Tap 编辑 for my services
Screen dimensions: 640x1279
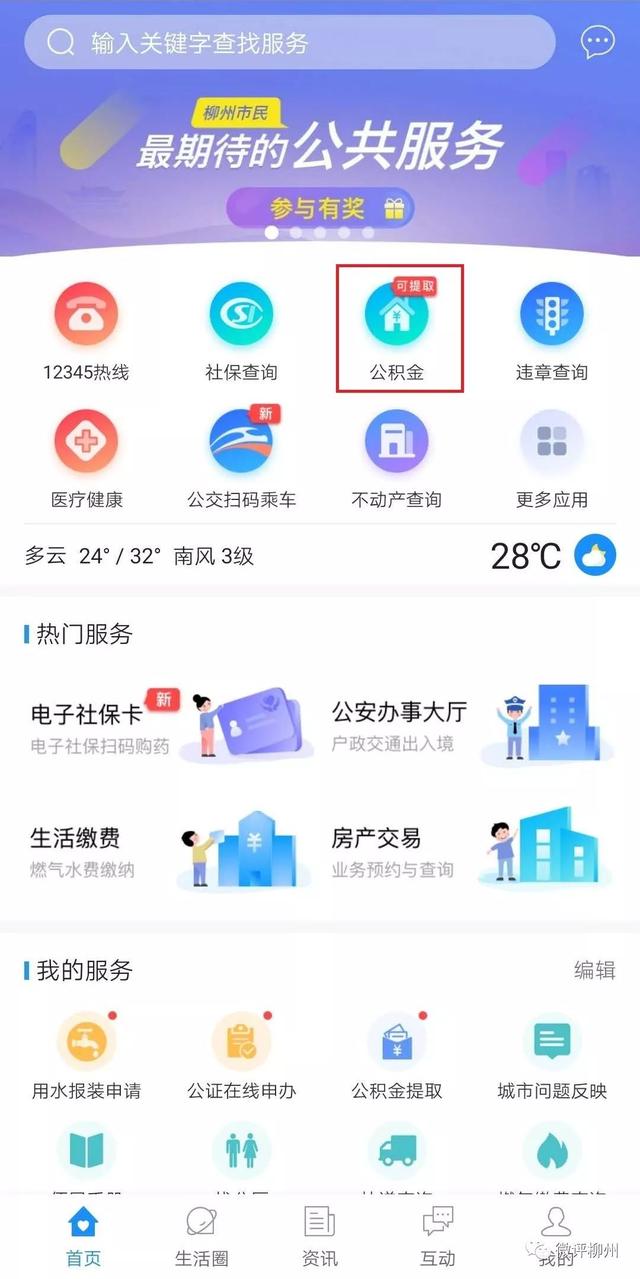click(594, 970)
